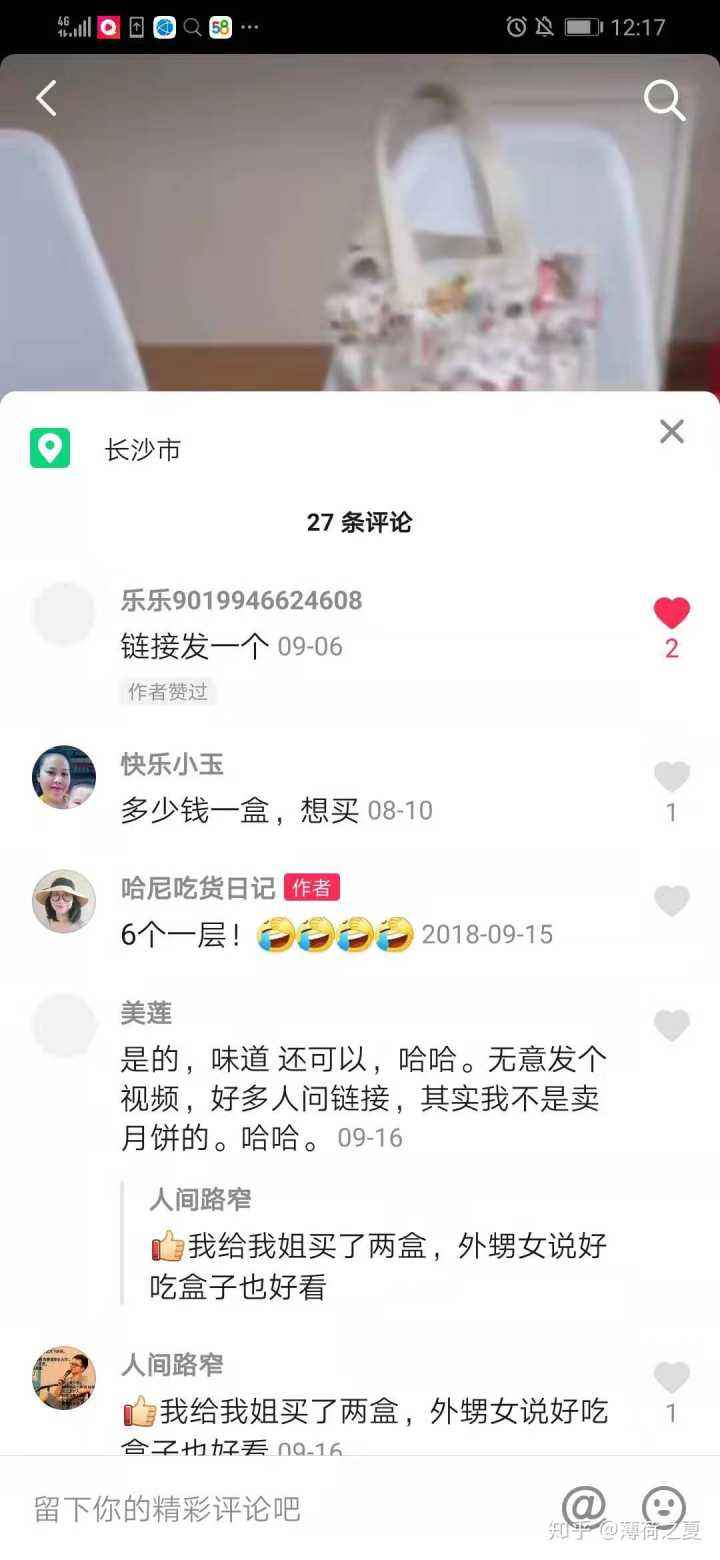The height and width of the screenshot is (1560, 720).
Task: Open the emoji picker
Action: pyautogui.click(x=663, y=1506)
